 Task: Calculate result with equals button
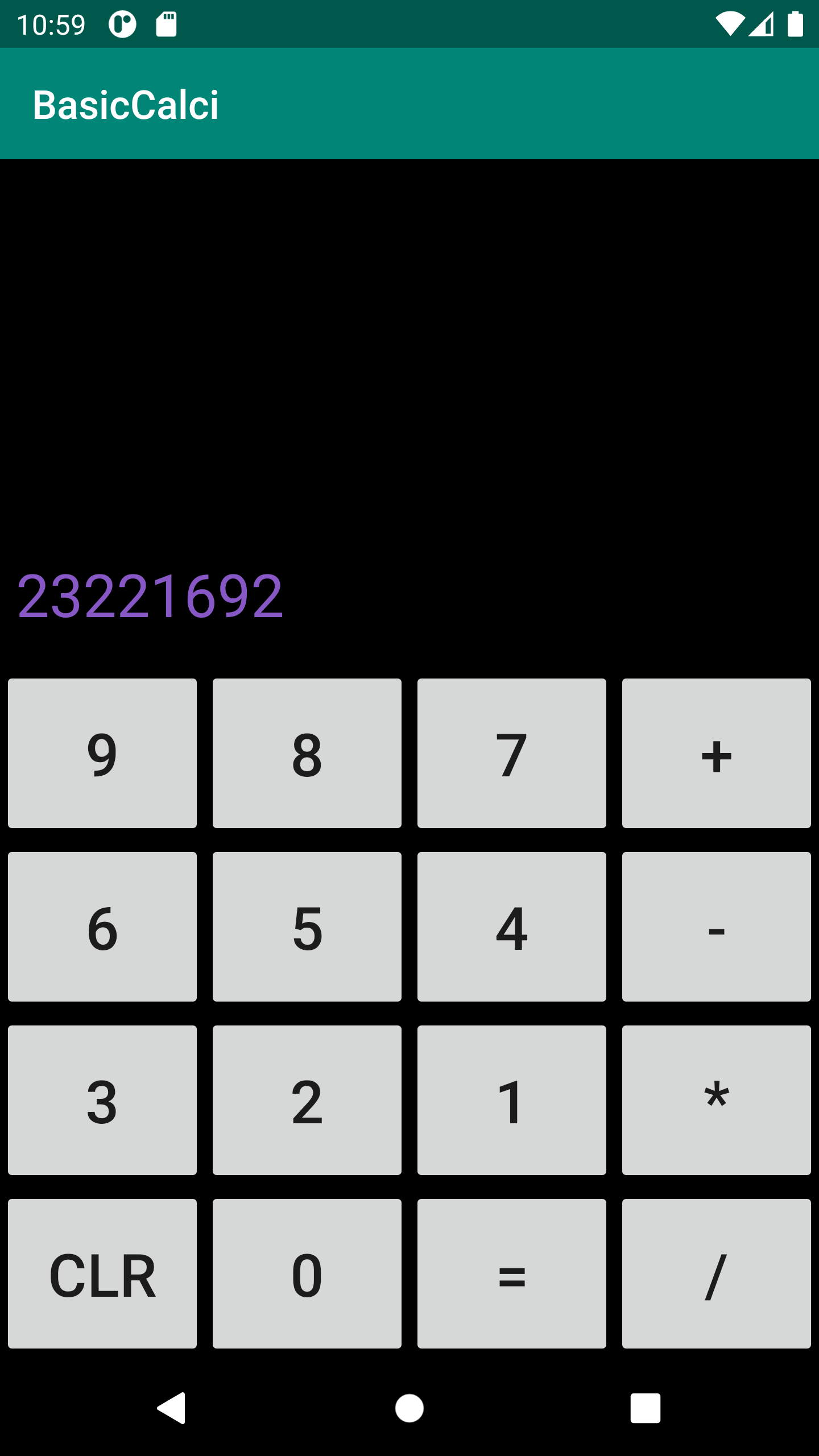[x=512, y=1273]
